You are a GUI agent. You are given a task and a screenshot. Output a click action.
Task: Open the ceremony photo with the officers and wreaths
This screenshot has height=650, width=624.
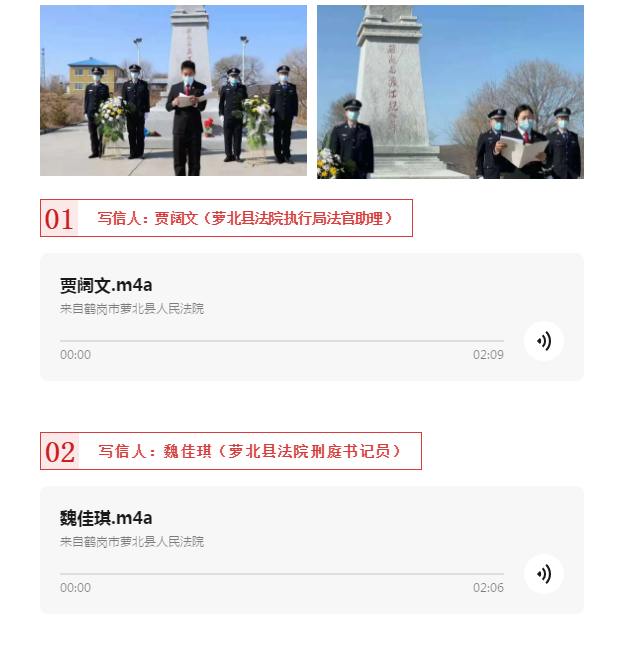(x=173, y=91)
